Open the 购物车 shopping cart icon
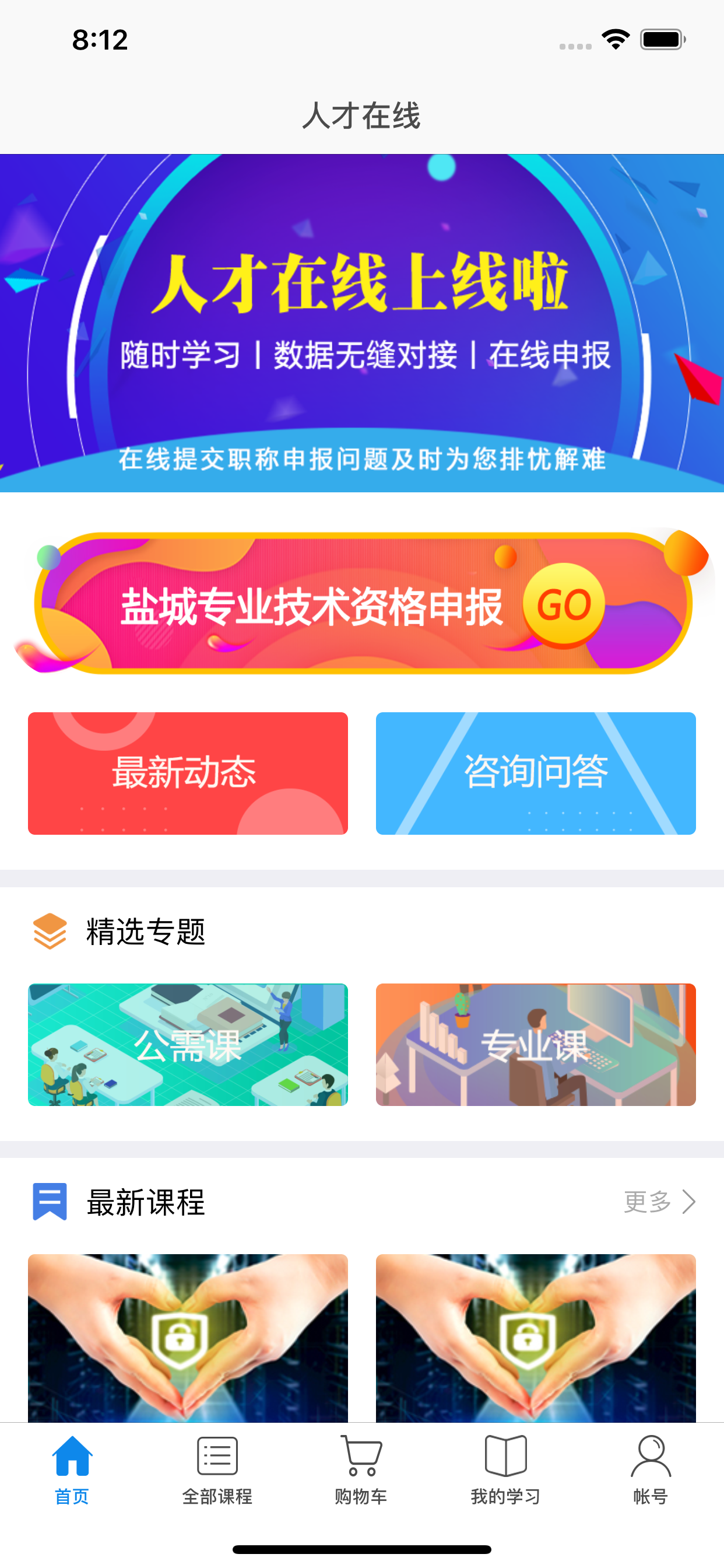724x1568 pixels. click(x=362, y=1455)
